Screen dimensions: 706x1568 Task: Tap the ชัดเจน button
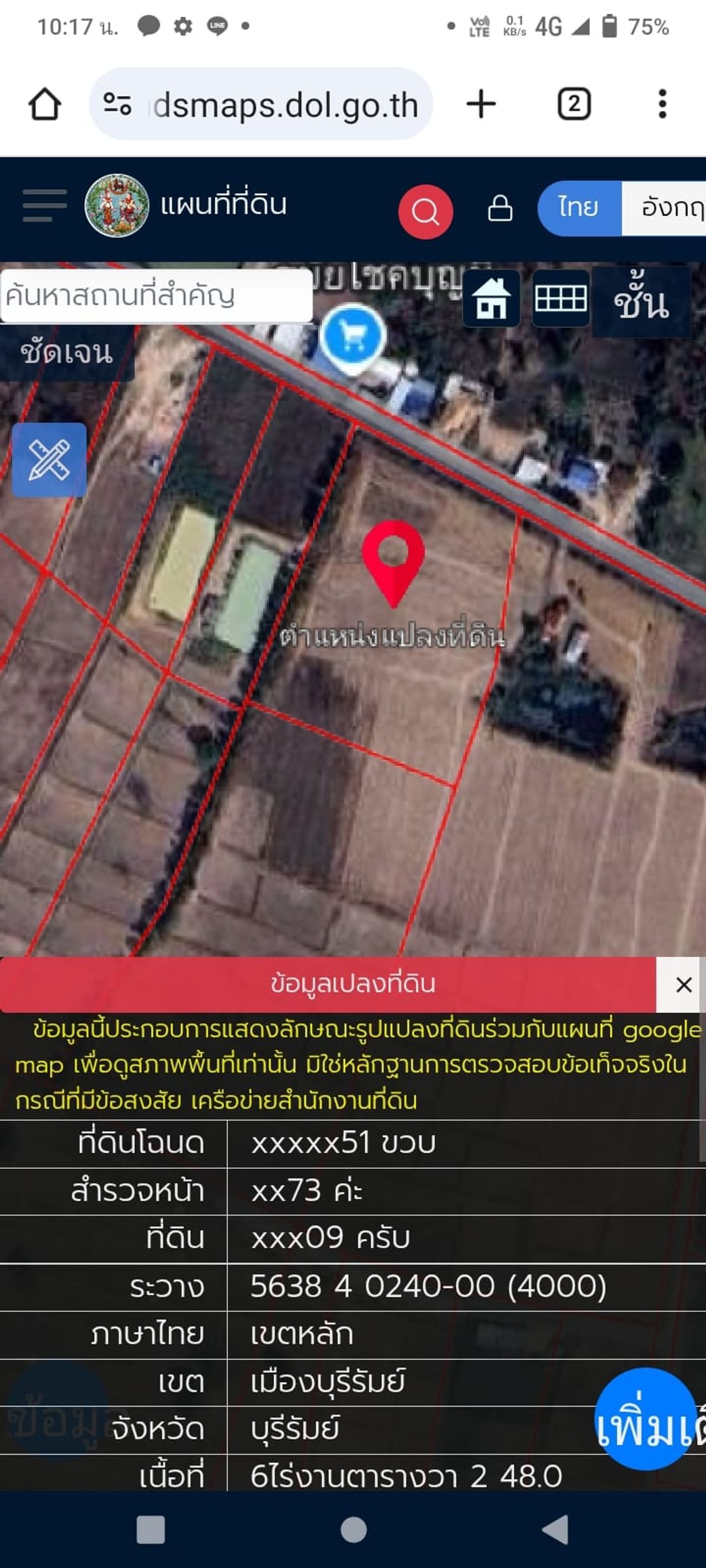(66, 353)
